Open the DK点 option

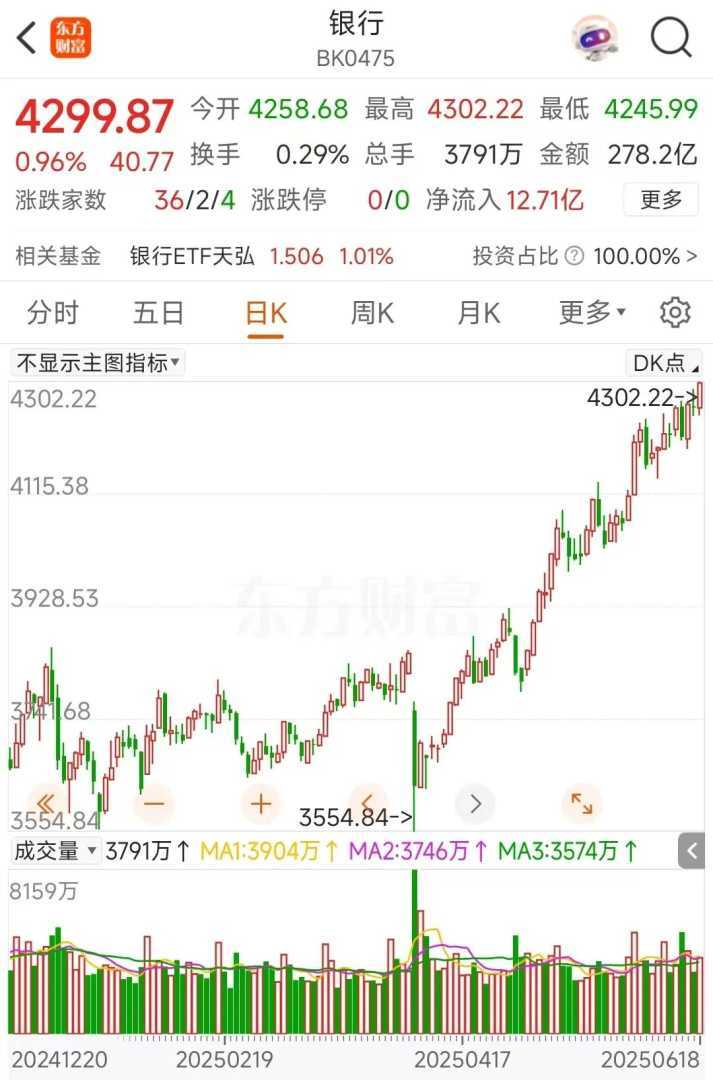[664, 363]
